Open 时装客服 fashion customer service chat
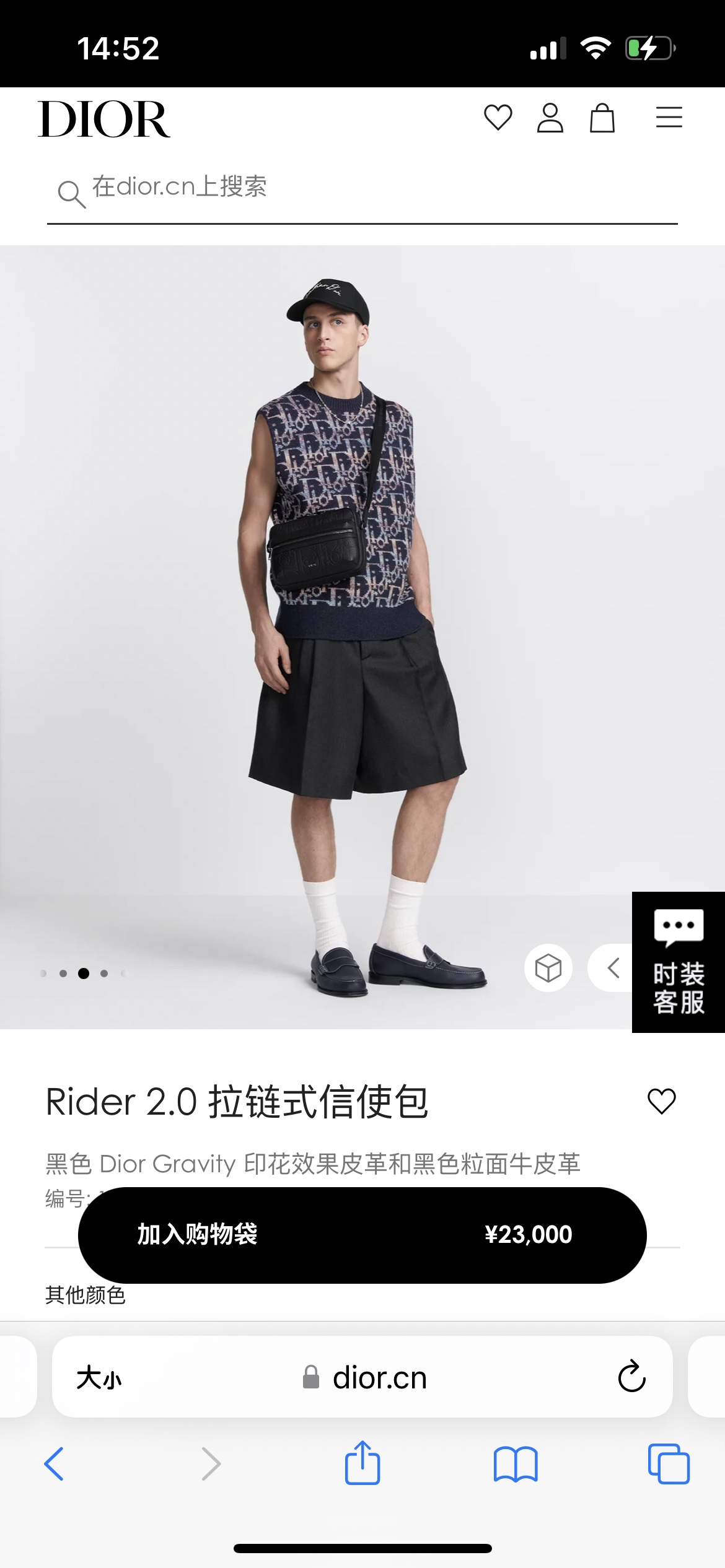This screenshot has width=725, height=1568. point(679,962)
